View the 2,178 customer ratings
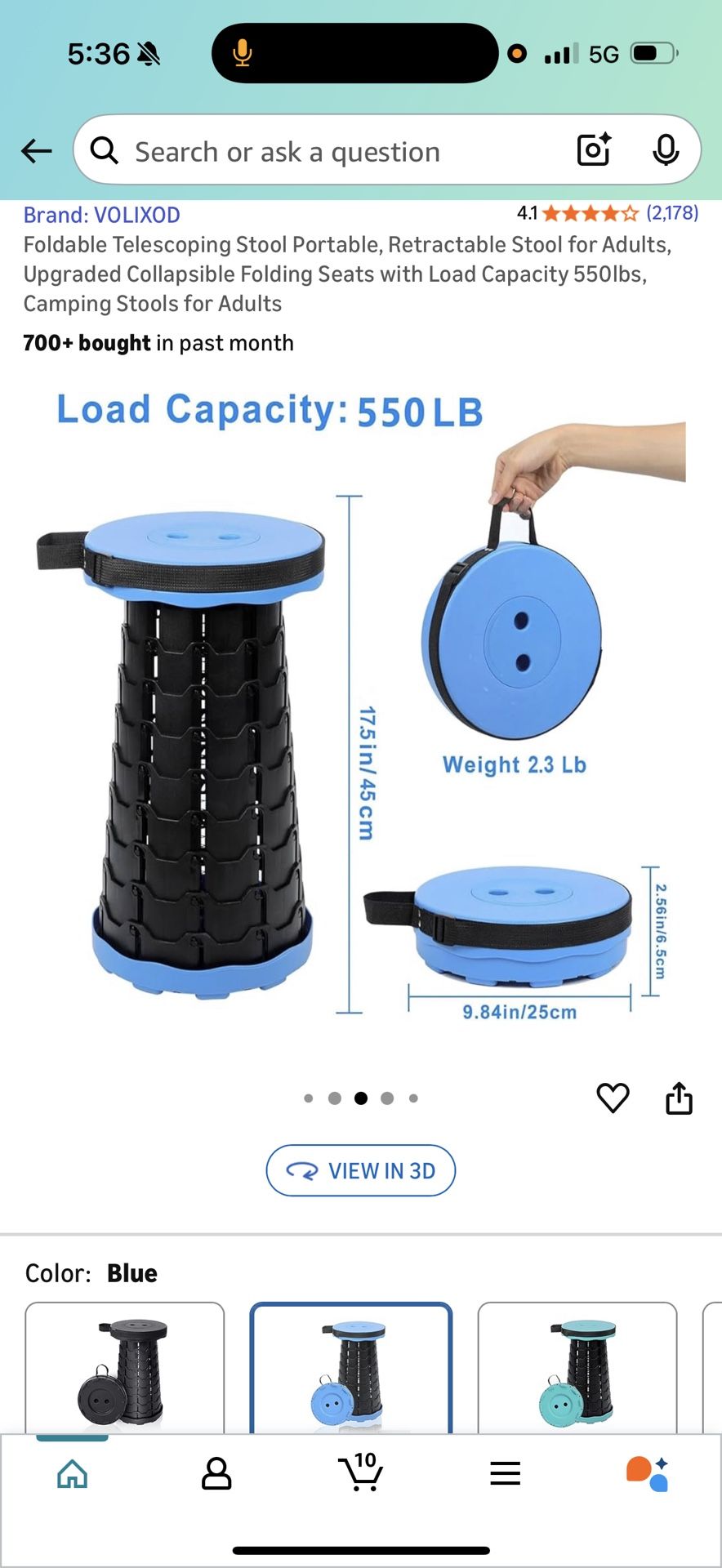Screen dimensions: 722x1568 [671, 213]
